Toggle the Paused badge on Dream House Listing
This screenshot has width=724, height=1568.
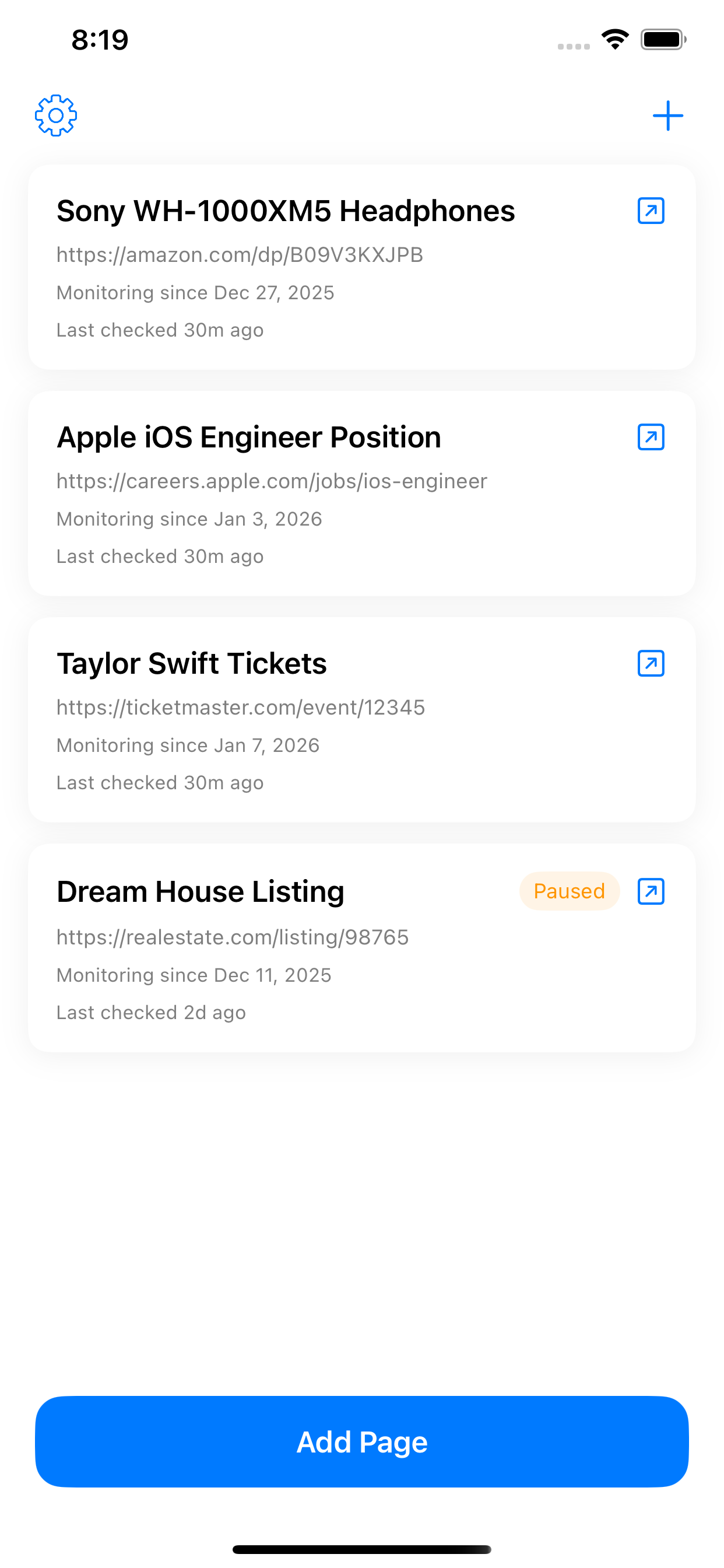(569, 891)
